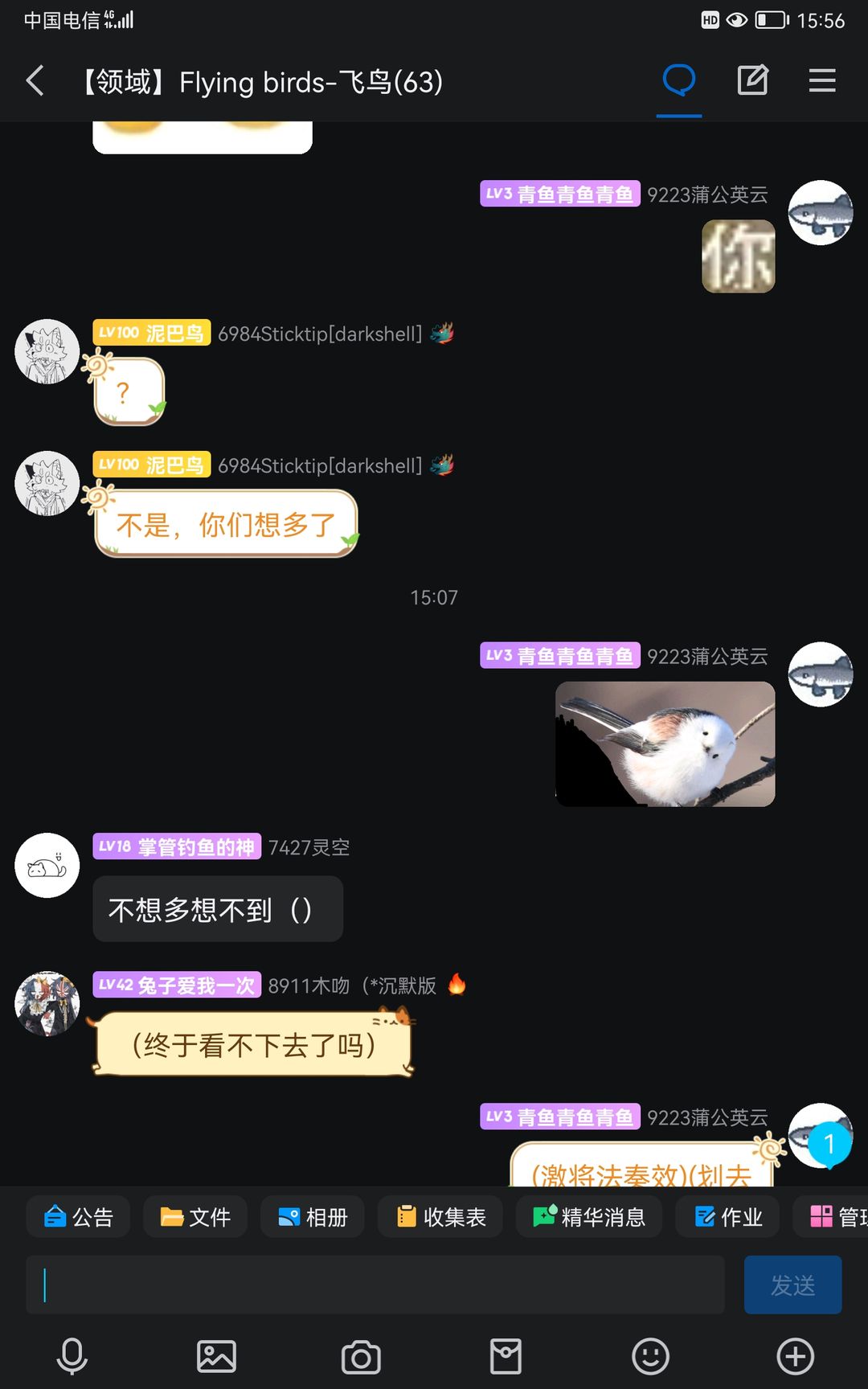Focus the message input field
This screenshot has width=868, height=1389.
coord(375,1285)
